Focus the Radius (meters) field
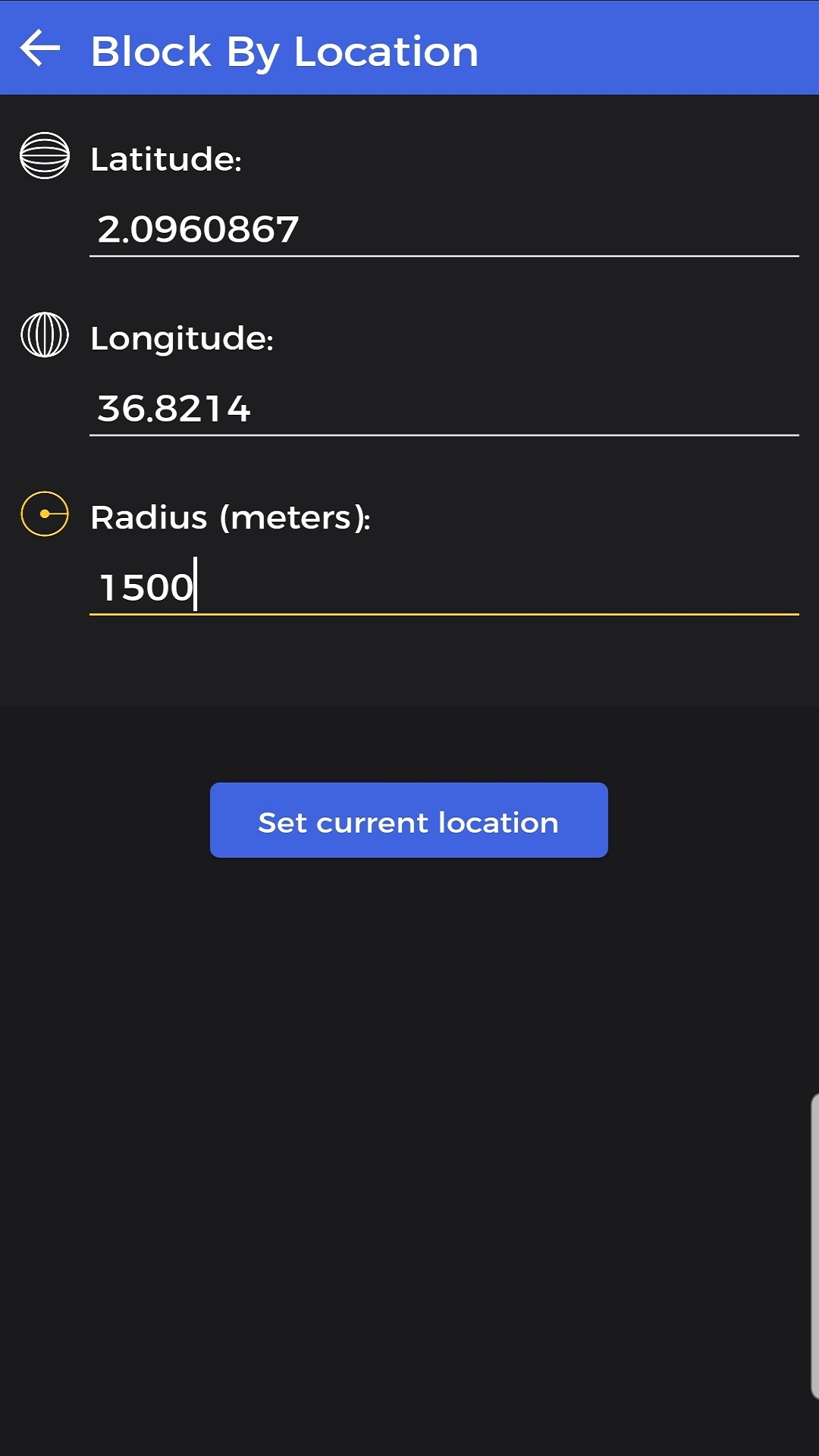 coord(444,587)
